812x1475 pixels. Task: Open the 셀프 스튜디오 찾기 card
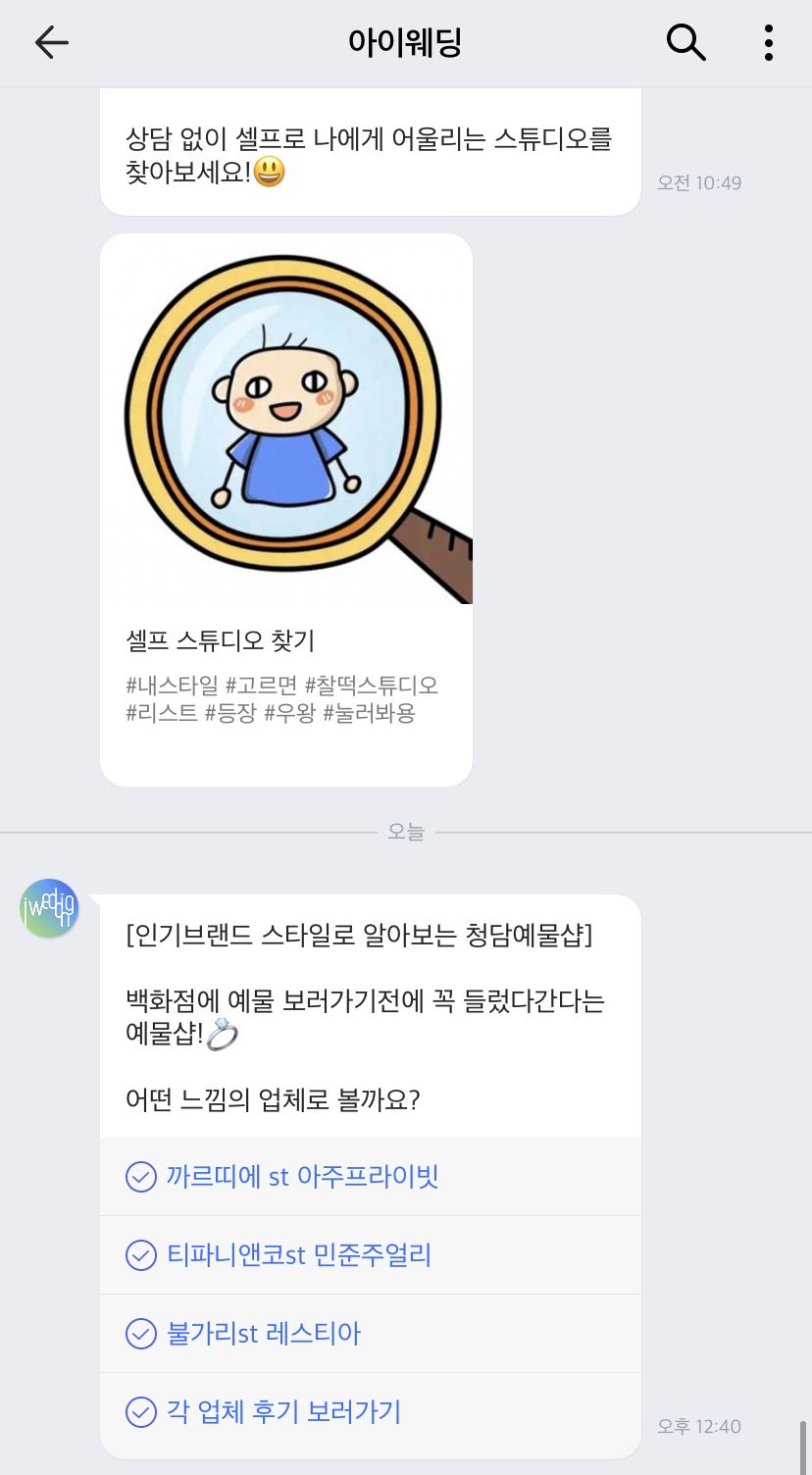[x=285, y=509]
